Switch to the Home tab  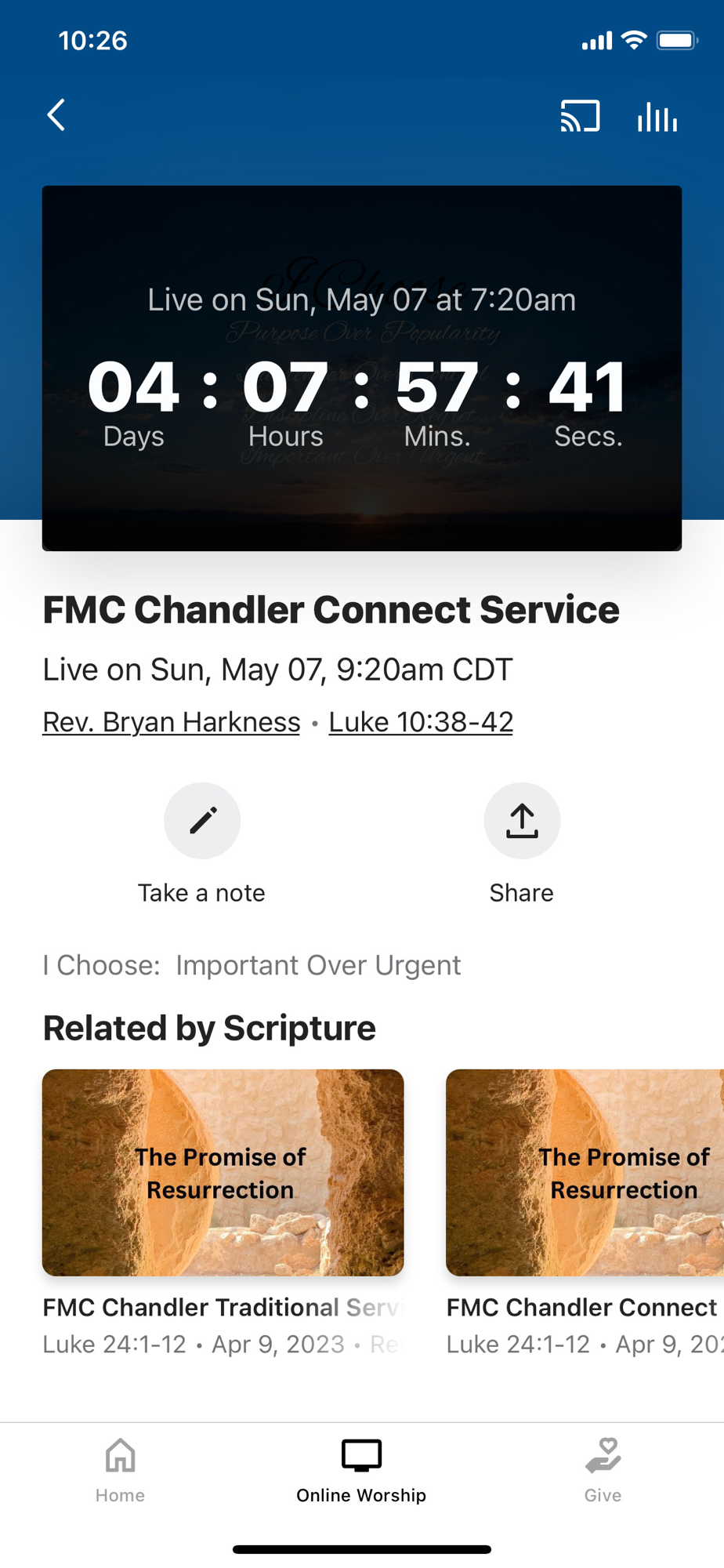tap(120, 1470)
